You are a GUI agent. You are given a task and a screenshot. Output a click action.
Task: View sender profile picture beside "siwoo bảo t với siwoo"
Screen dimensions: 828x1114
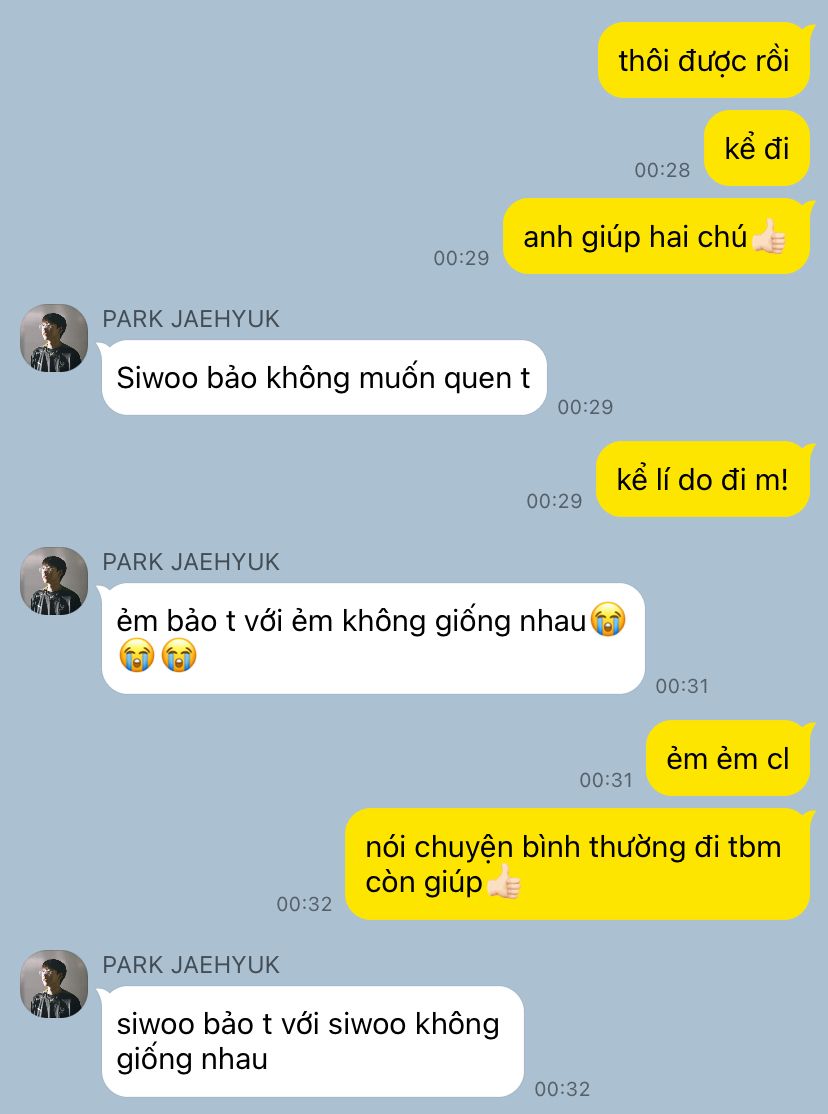(54, 984)
